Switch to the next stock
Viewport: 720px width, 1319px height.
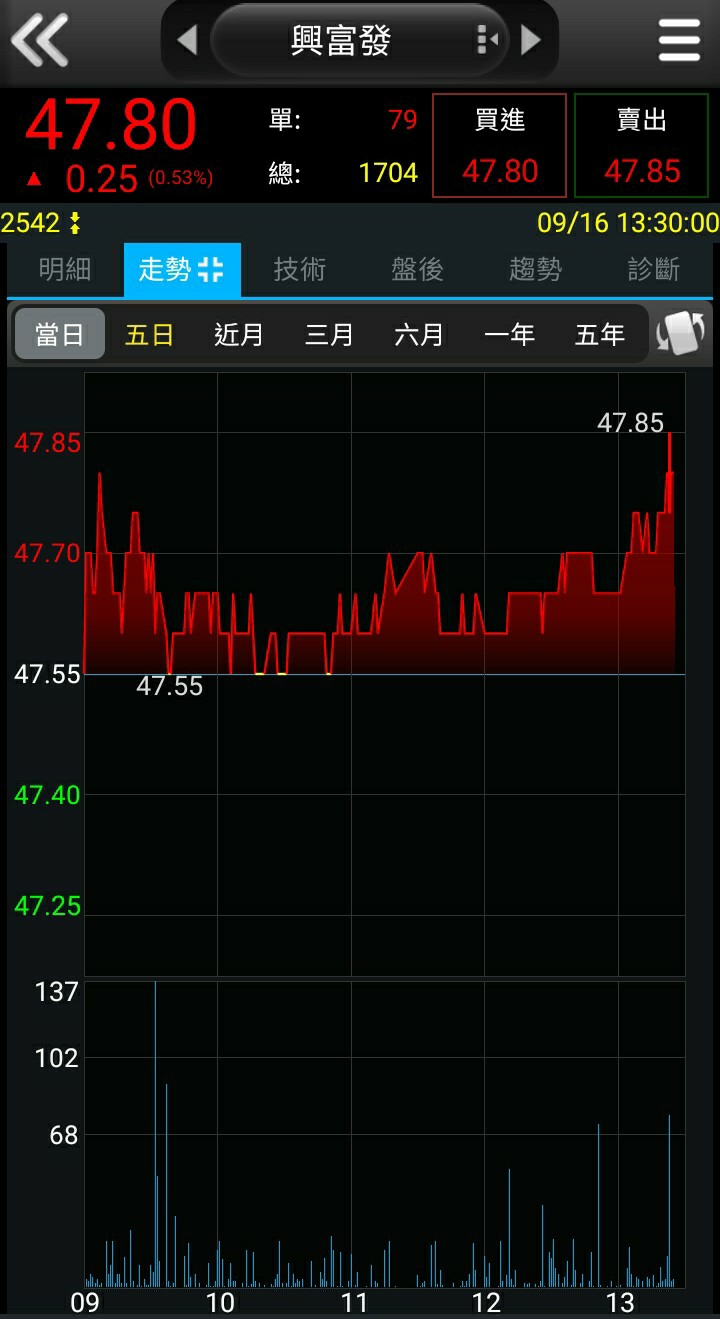[531, 41]
